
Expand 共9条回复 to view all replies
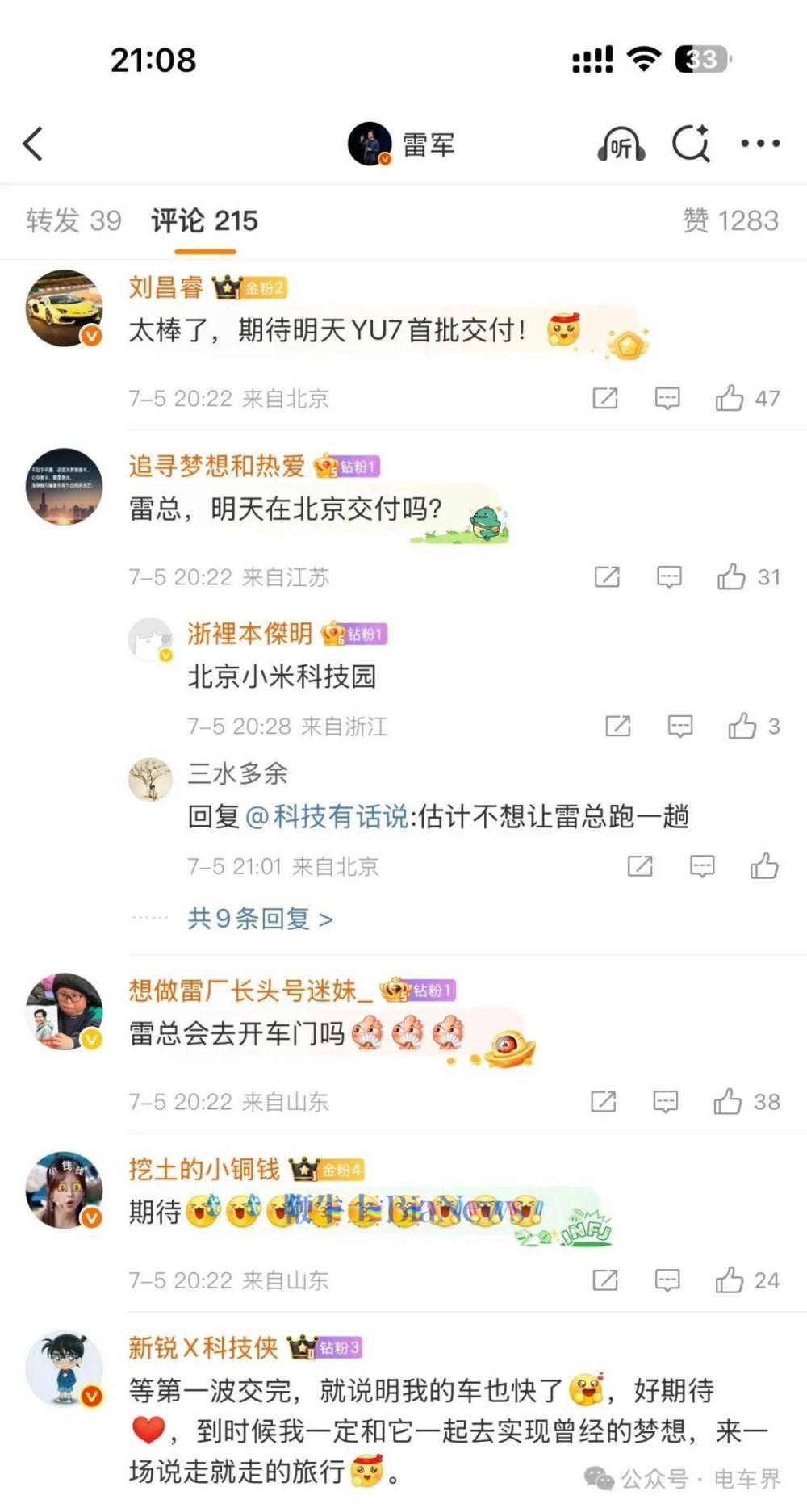pos(260,919)
